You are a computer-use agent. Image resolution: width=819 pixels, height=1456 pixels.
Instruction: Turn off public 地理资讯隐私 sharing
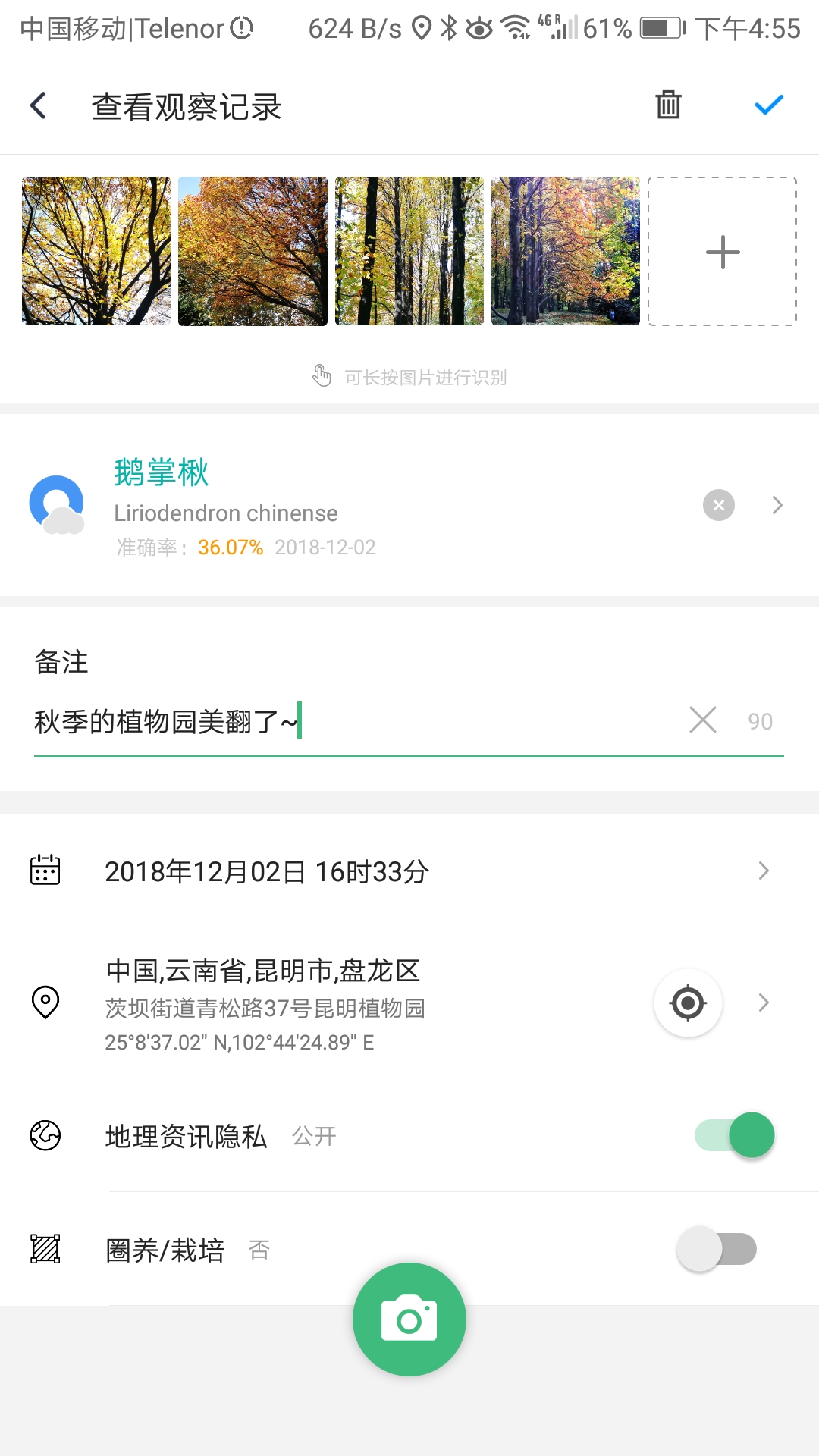click(734, 1135)
